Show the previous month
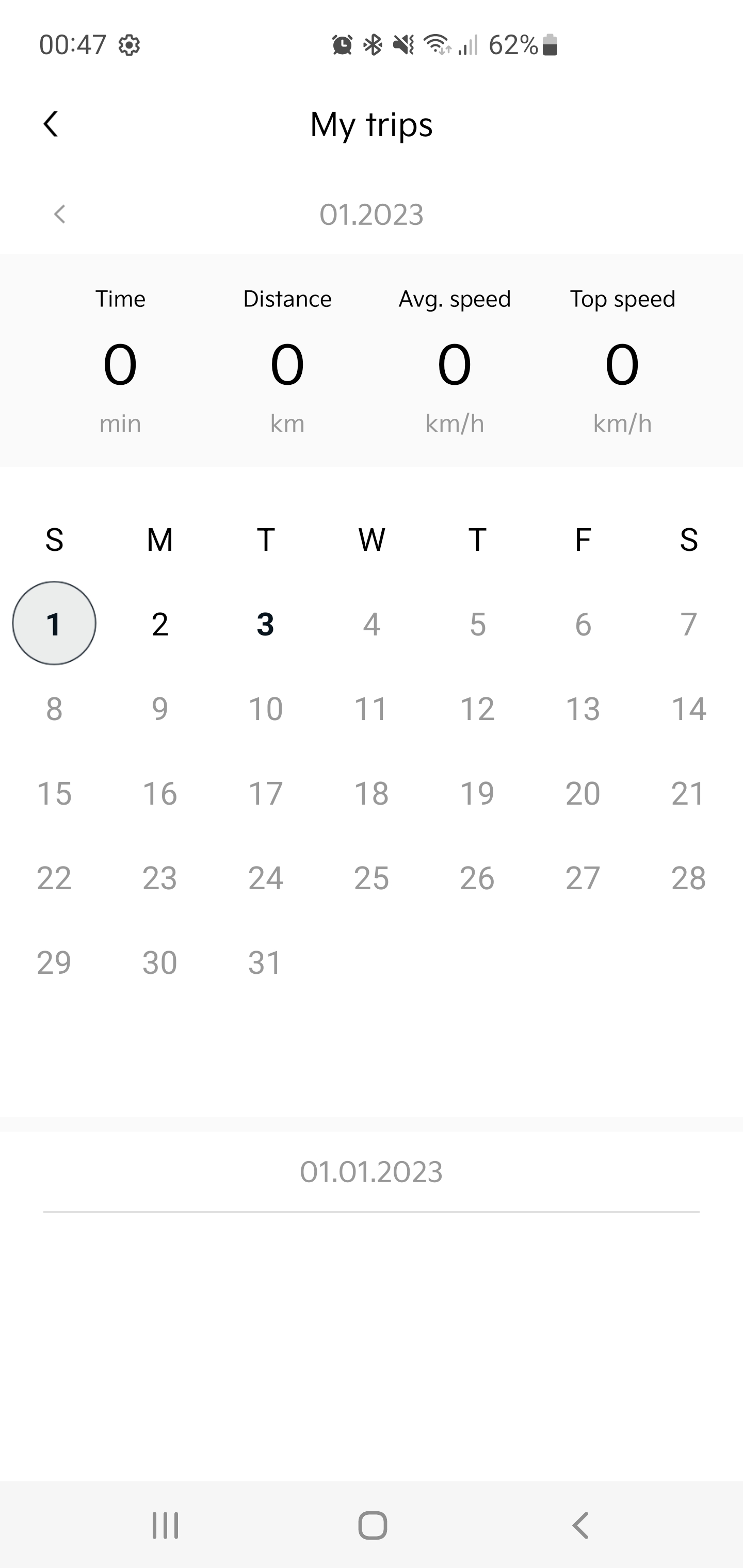Screen dimensions: 743x1568 (x=59, y=214)
